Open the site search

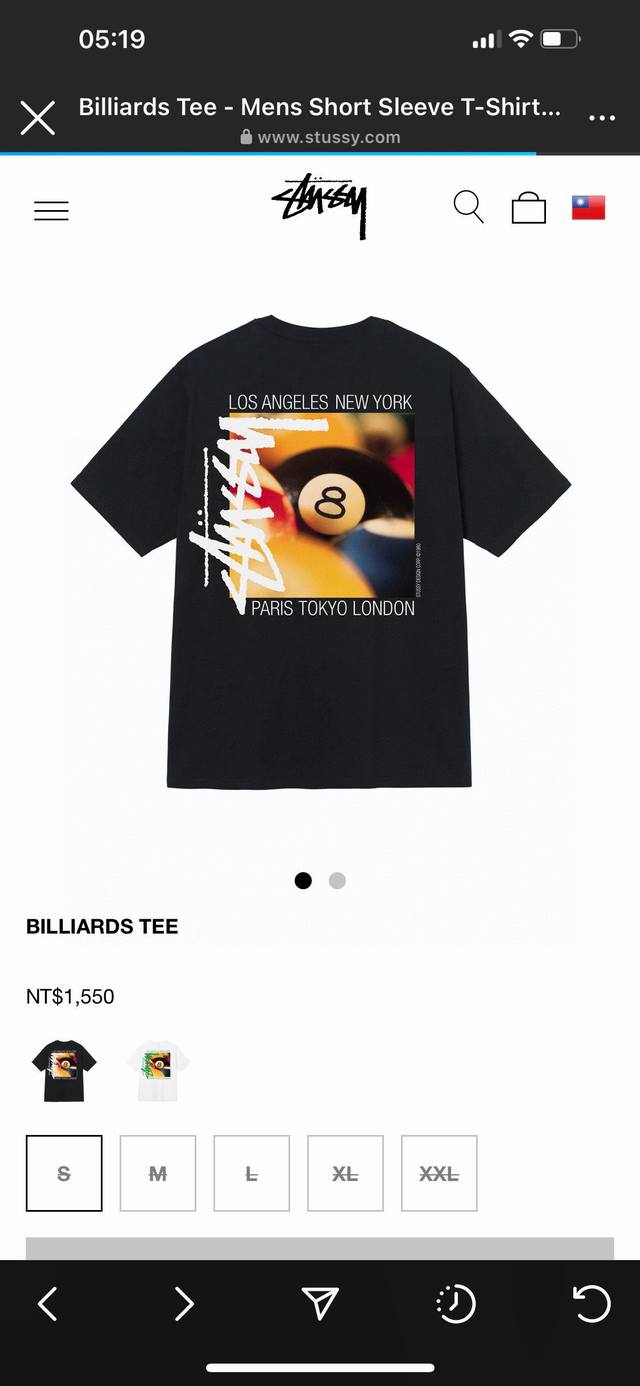click(468, 207)
